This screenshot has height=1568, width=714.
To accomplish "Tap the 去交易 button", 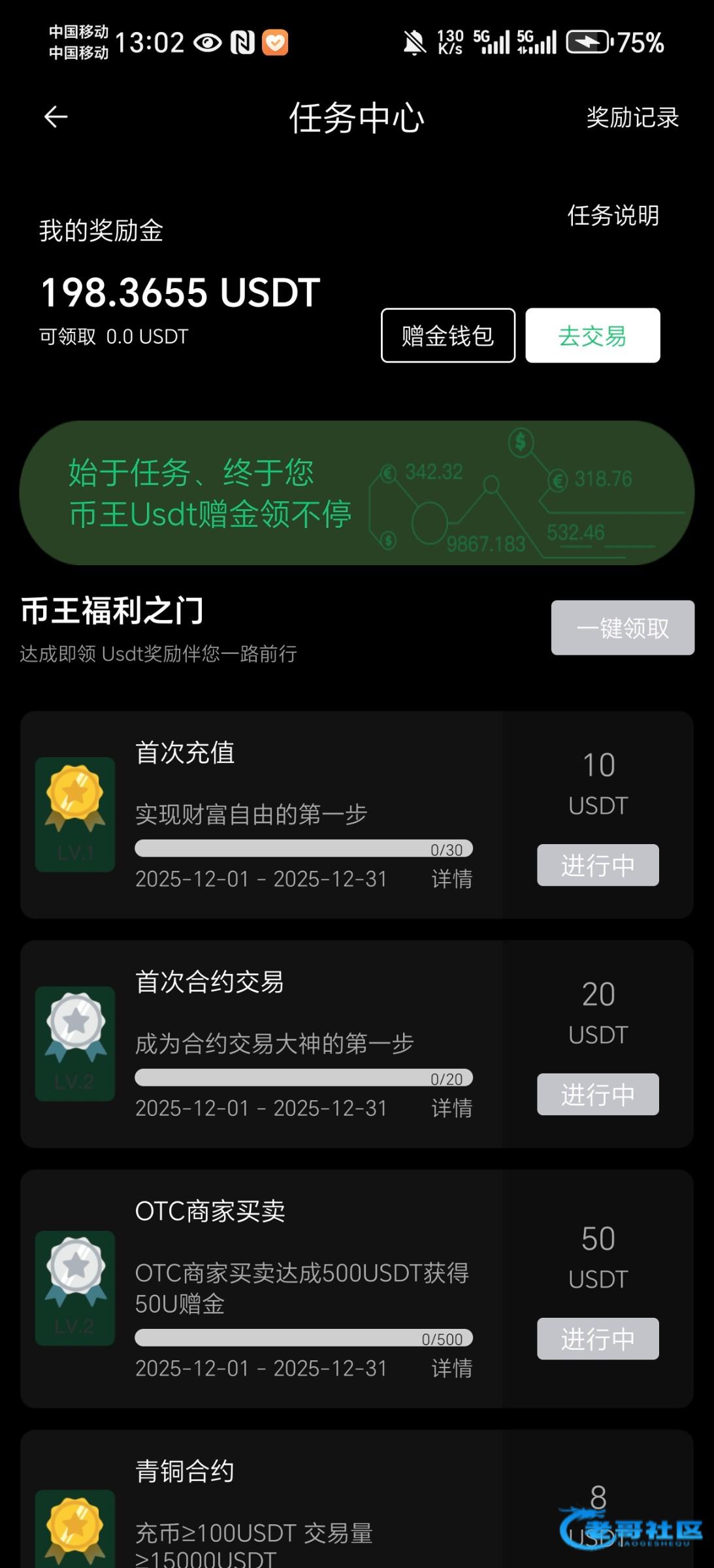I will (592, 336).
